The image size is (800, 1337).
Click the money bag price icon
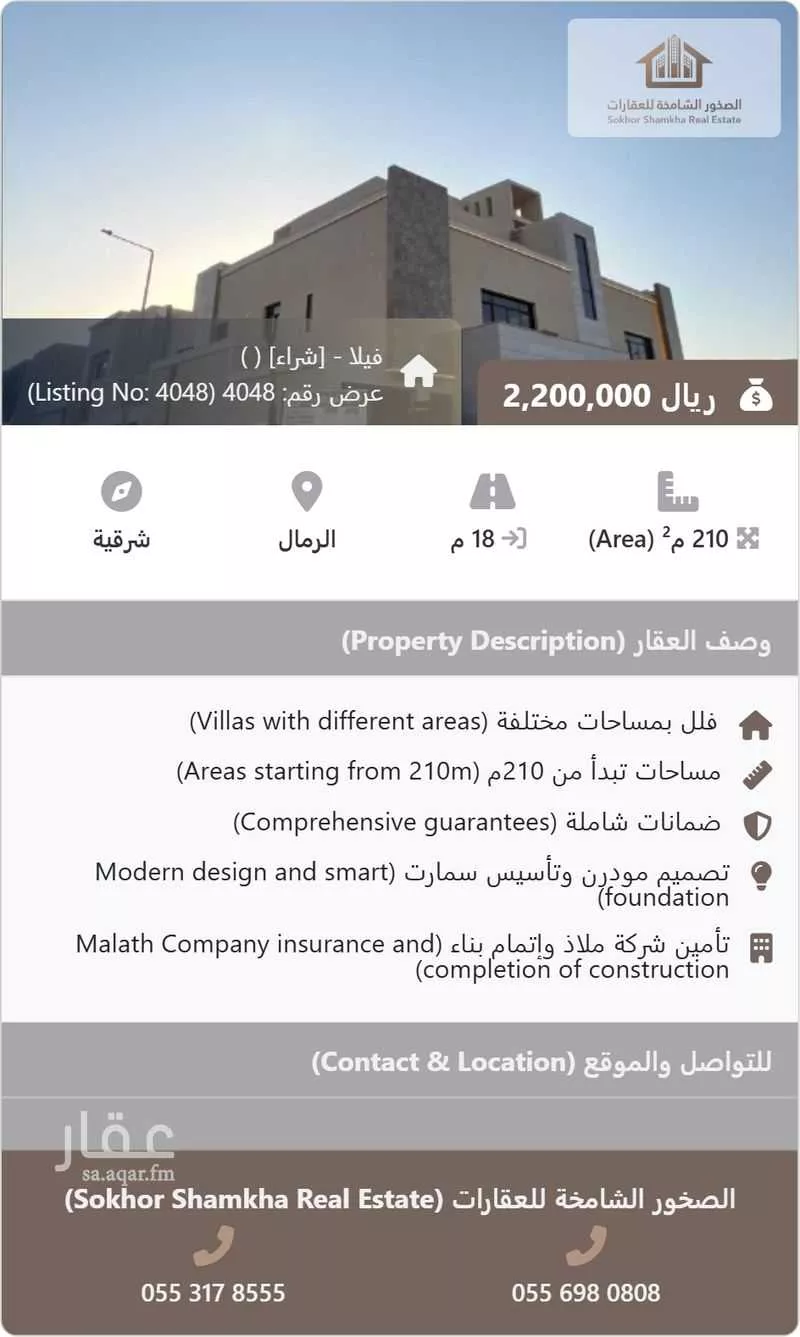(755, 395)
